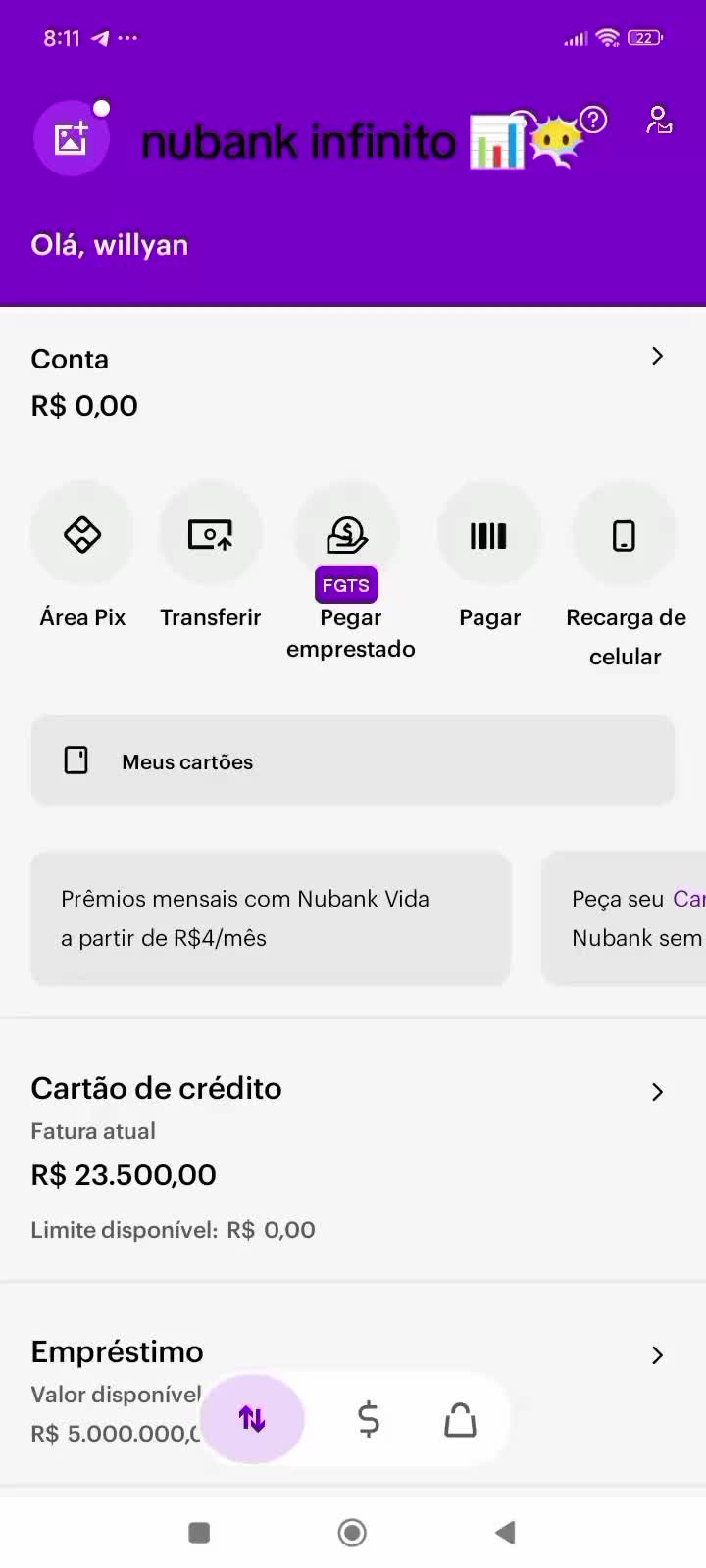
Task: Open the Nubank Vida prêmios mensais card
Action: (271, 918)
